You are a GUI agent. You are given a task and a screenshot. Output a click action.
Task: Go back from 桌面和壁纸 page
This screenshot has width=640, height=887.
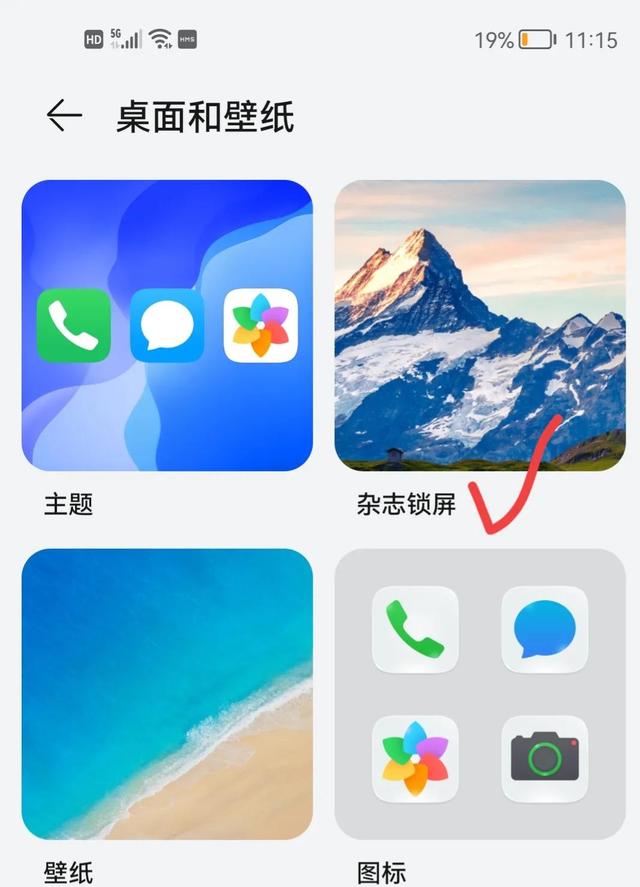(x=64, y=116)
